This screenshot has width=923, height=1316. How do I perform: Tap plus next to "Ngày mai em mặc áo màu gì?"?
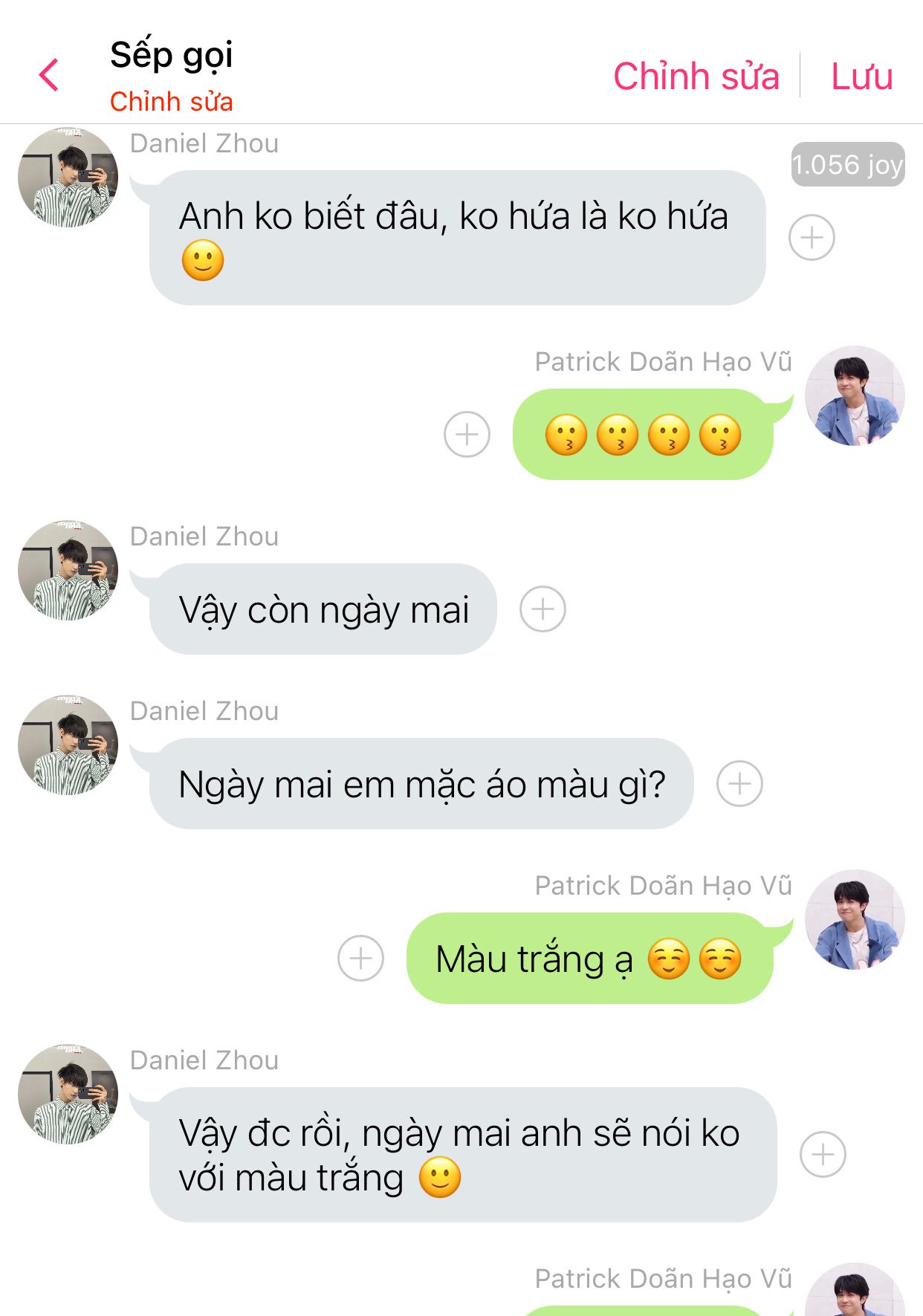[x=739, y=784]
